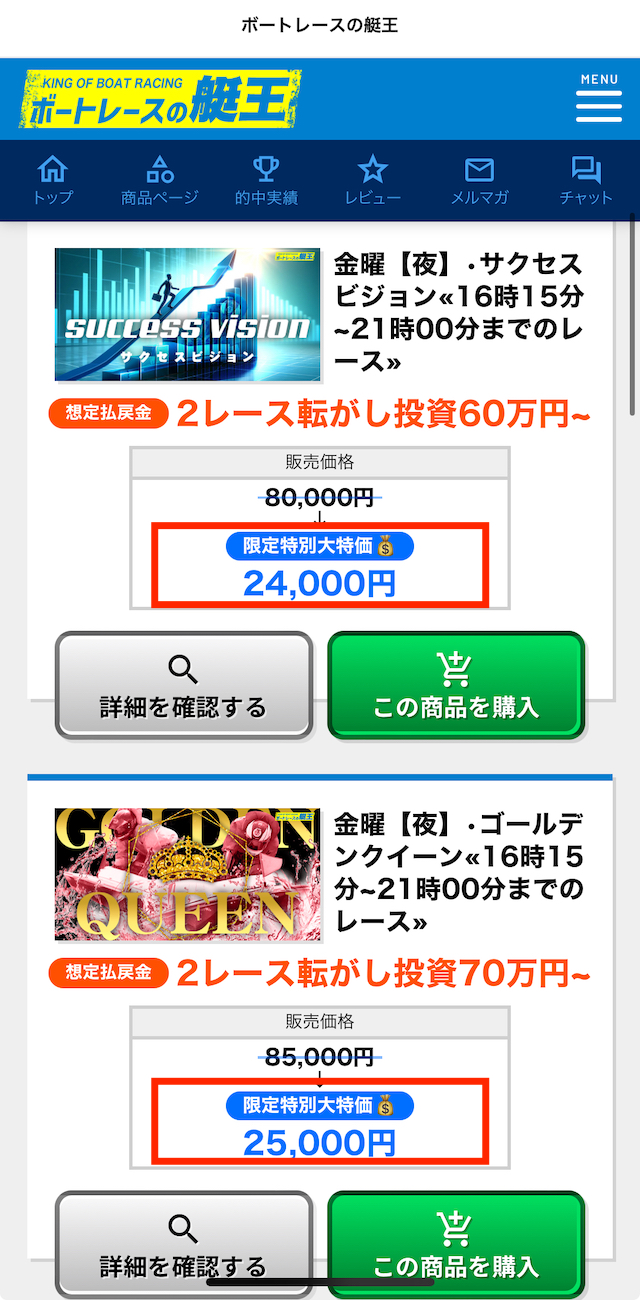Tap 詳細を確認する for サクセスビジョン

(x=184, y=685)
